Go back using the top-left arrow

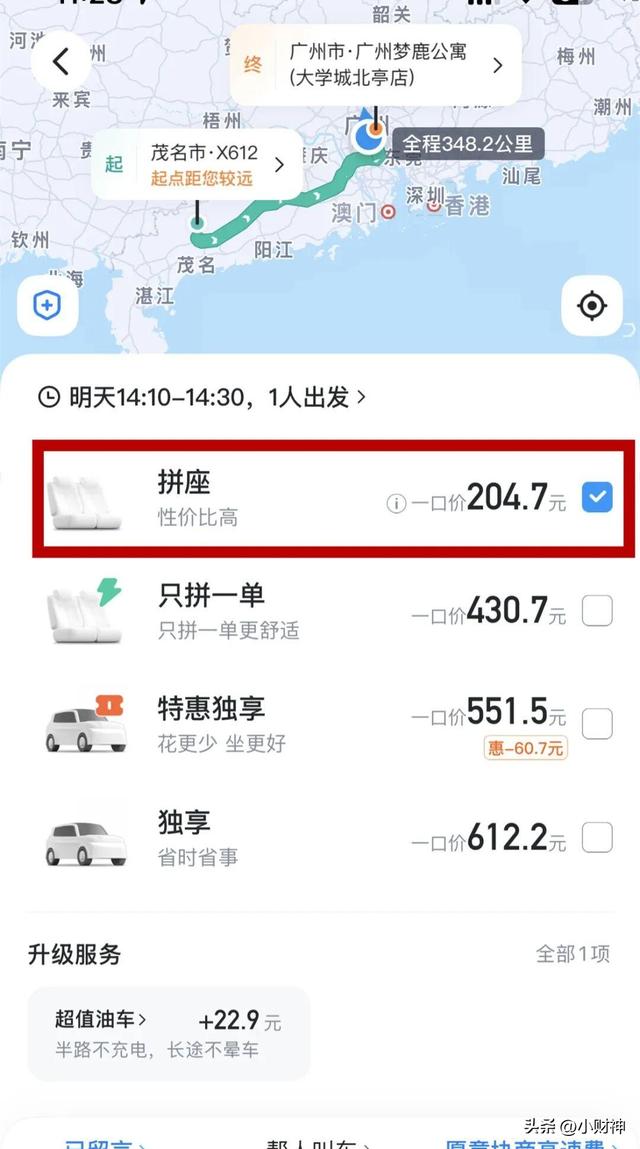(x=61, y=62)
